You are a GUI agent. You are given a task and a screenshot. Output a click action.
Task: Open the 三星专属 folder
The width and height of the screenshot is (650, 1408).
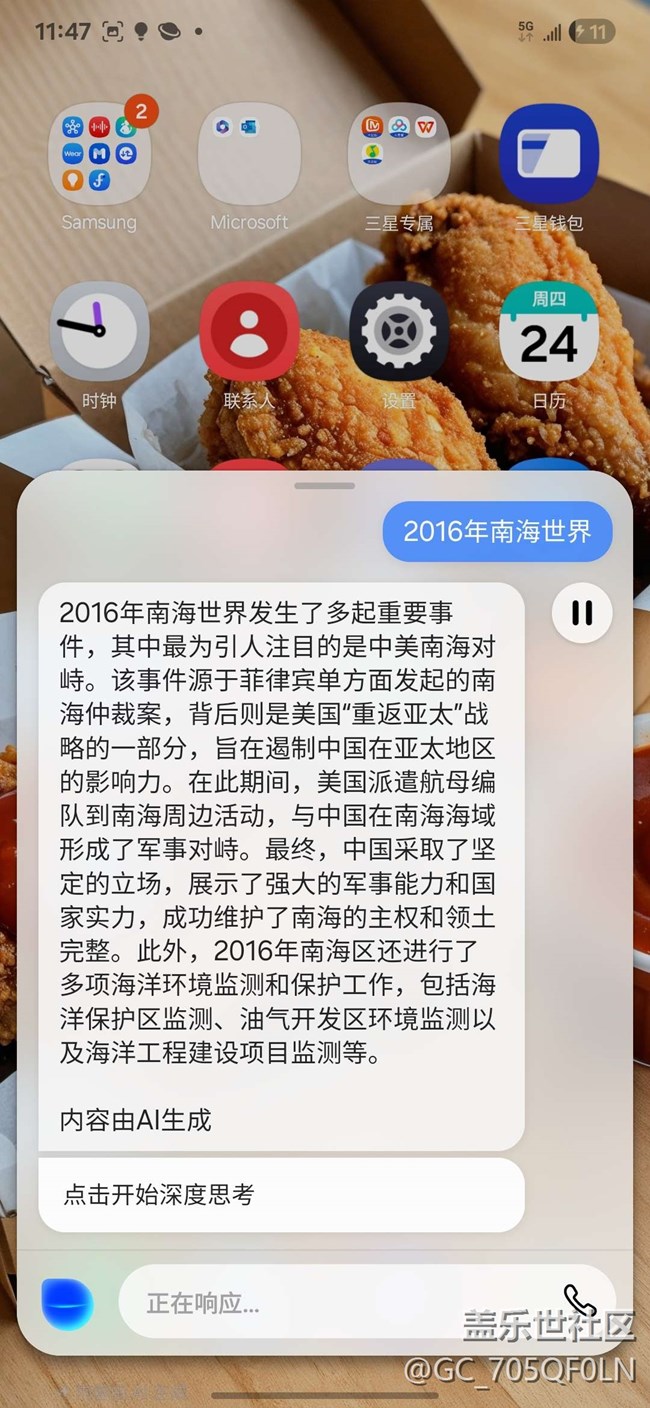click(399, 155)
